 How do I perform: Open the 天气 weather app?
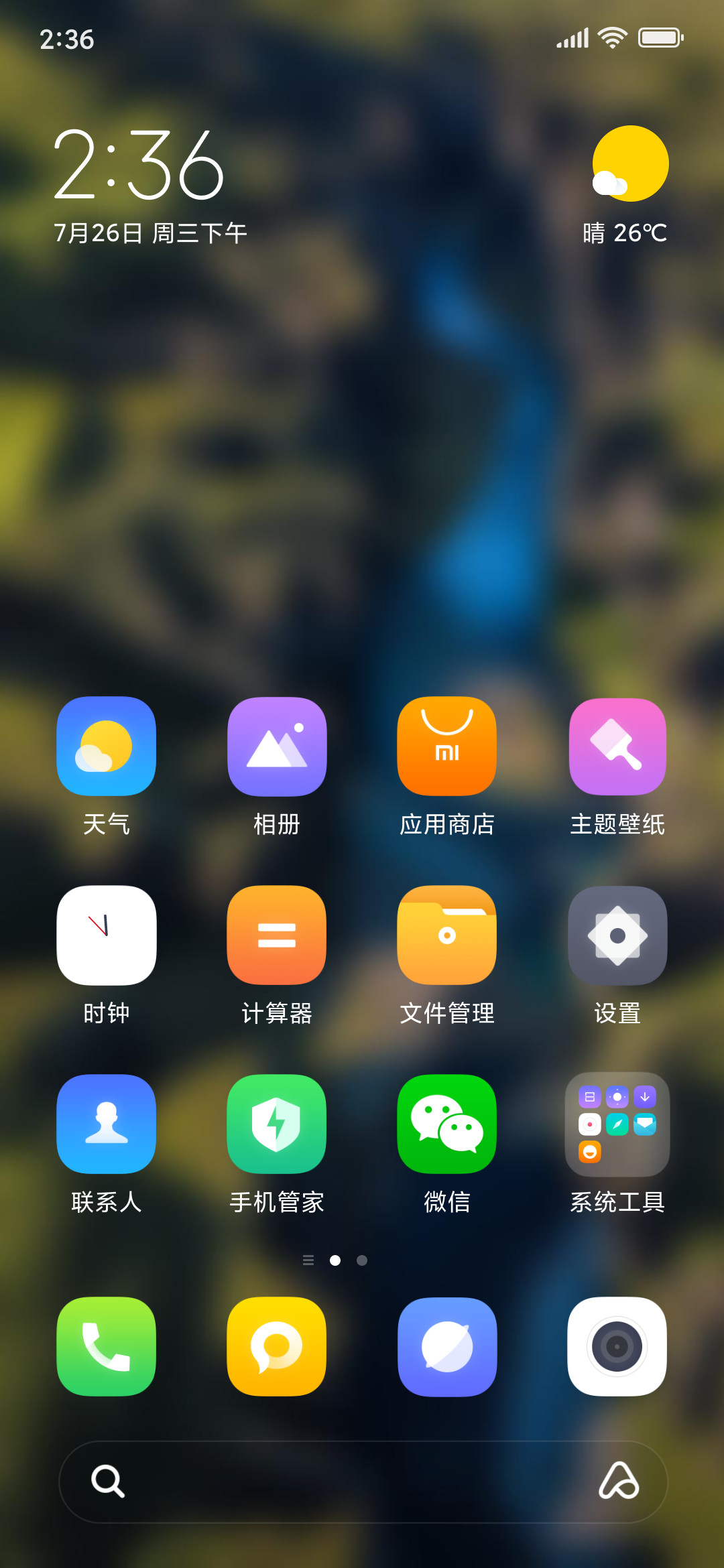(107, 746)
